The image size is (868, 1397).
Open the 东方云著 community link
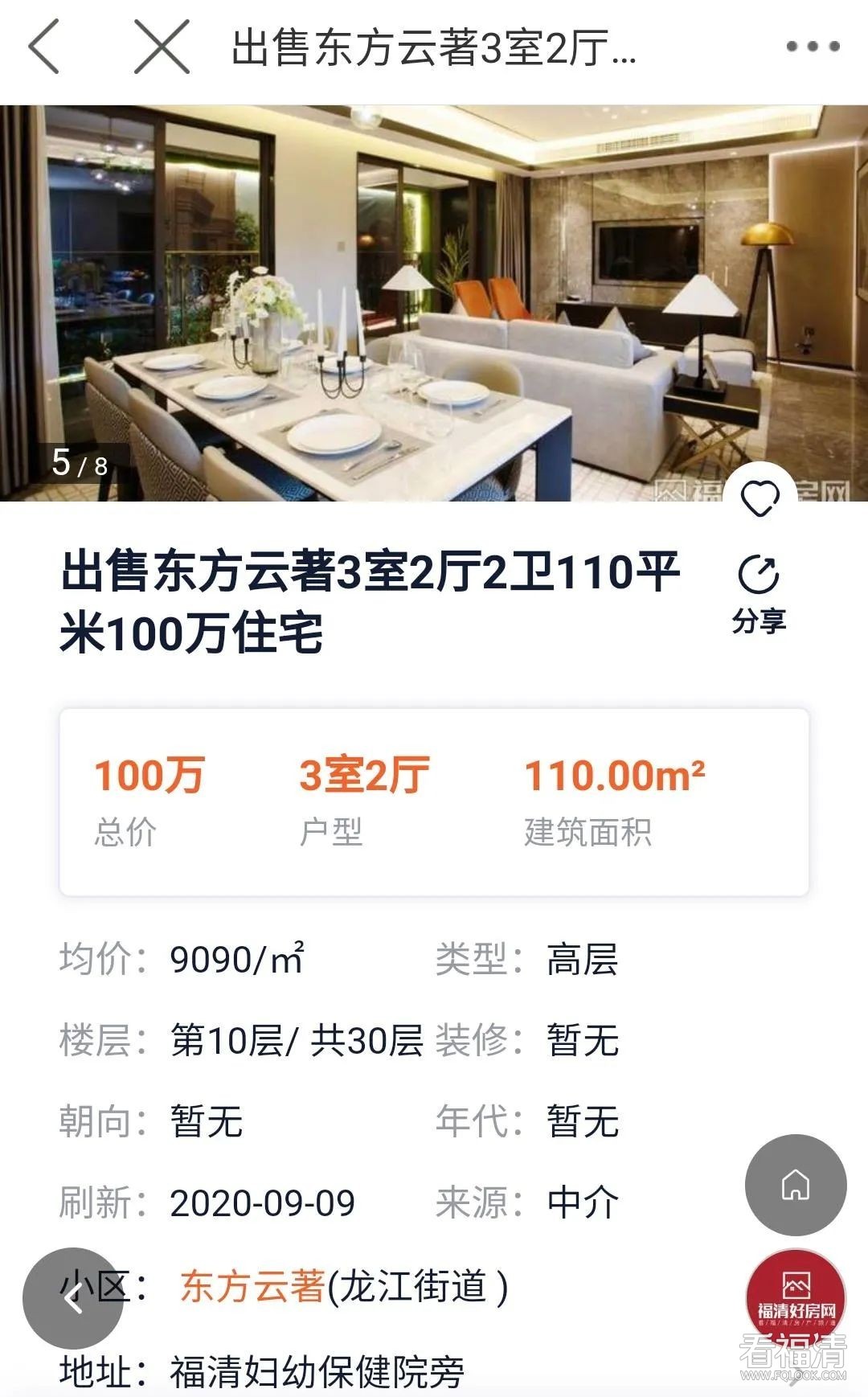pos(252,1286)
